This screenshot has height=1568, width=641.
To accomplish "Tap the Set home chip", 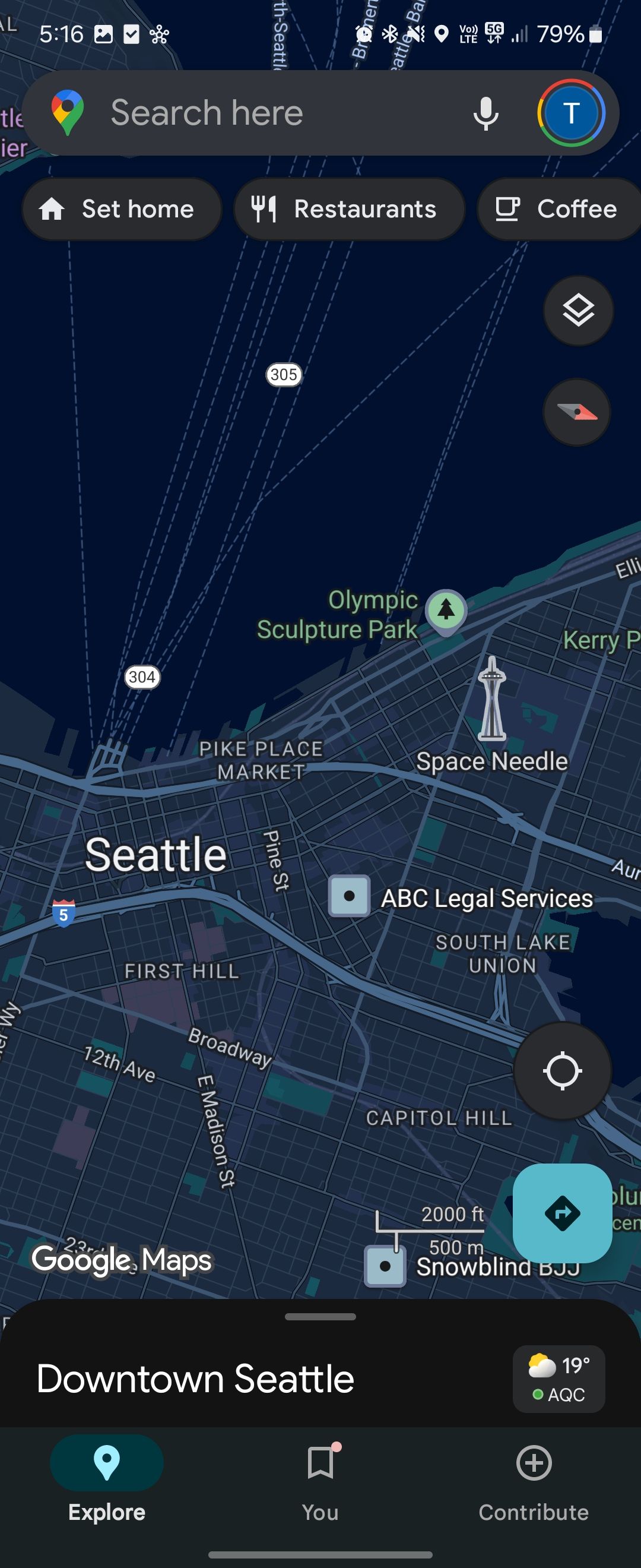I will (122, 210).
